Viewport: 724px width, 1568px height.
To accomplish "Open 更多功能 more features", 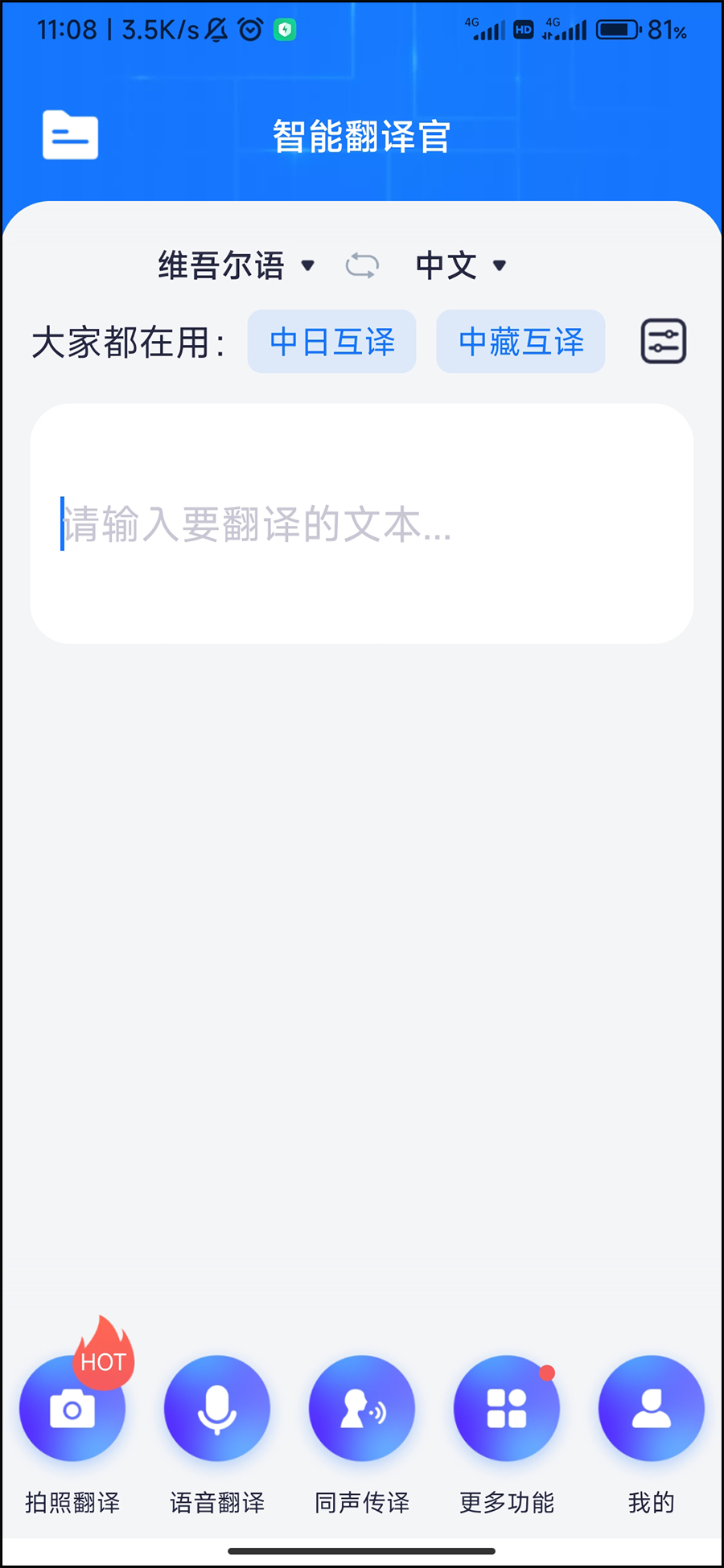I will (x=507, y=1409).
